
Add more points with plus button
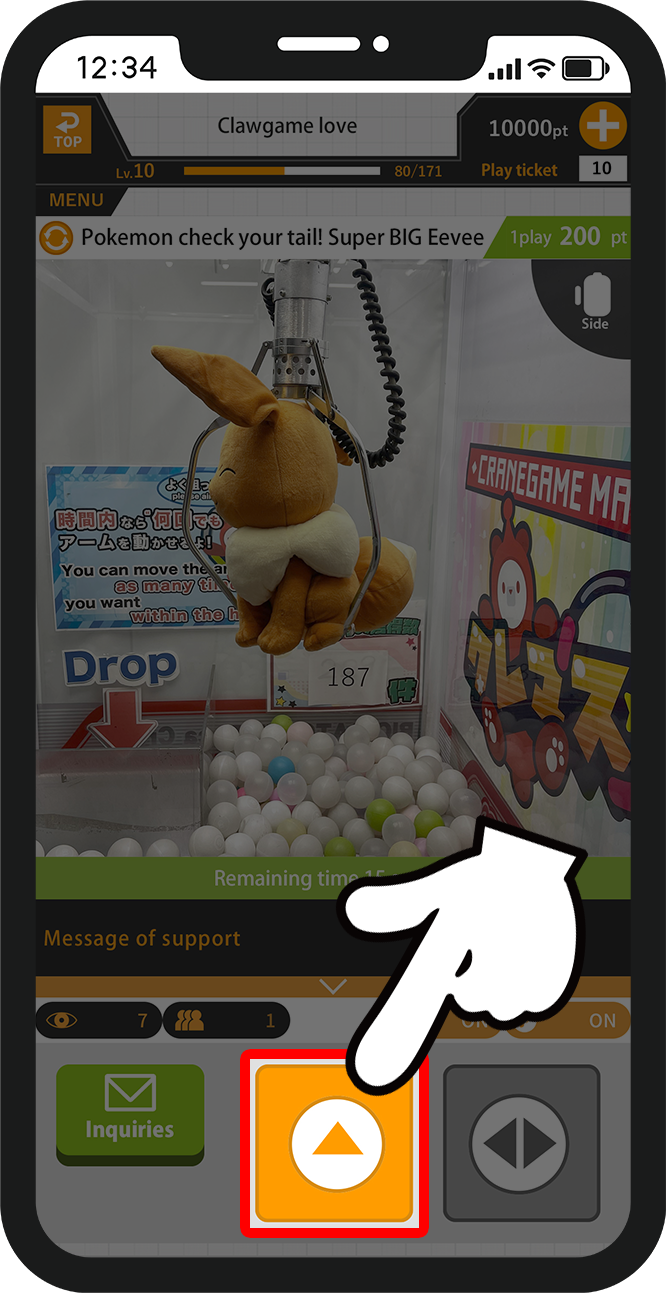coord(603,127)
